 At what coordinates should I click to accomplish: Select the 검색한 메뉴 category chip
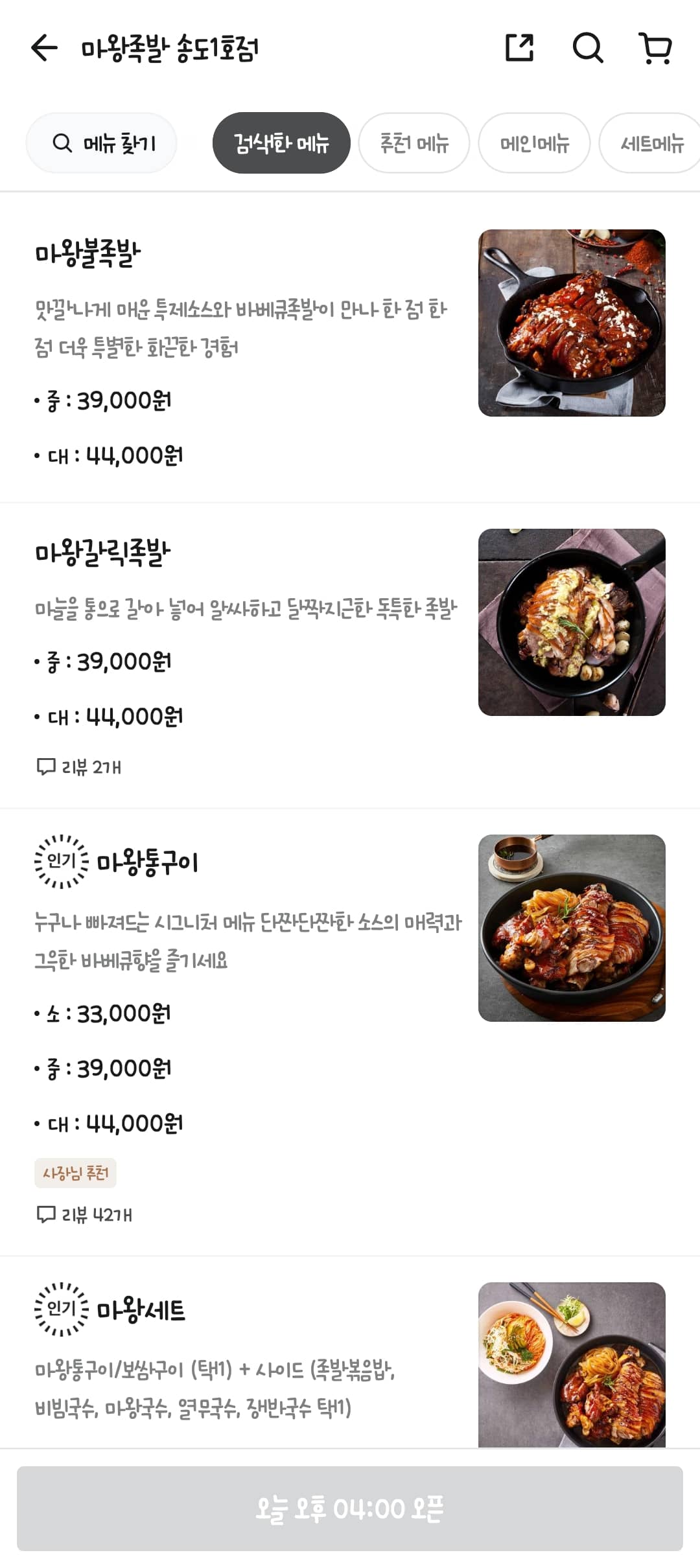[x=281, y=143]
